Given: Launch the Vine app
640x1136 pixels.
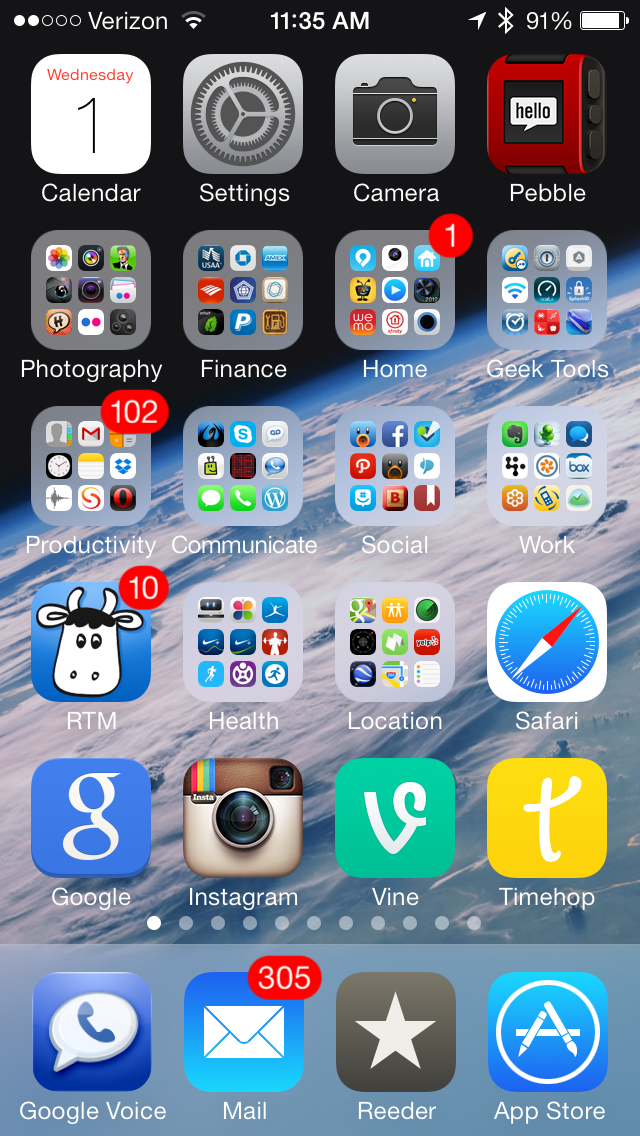Looking at the screenshot, I should [395, 818].
